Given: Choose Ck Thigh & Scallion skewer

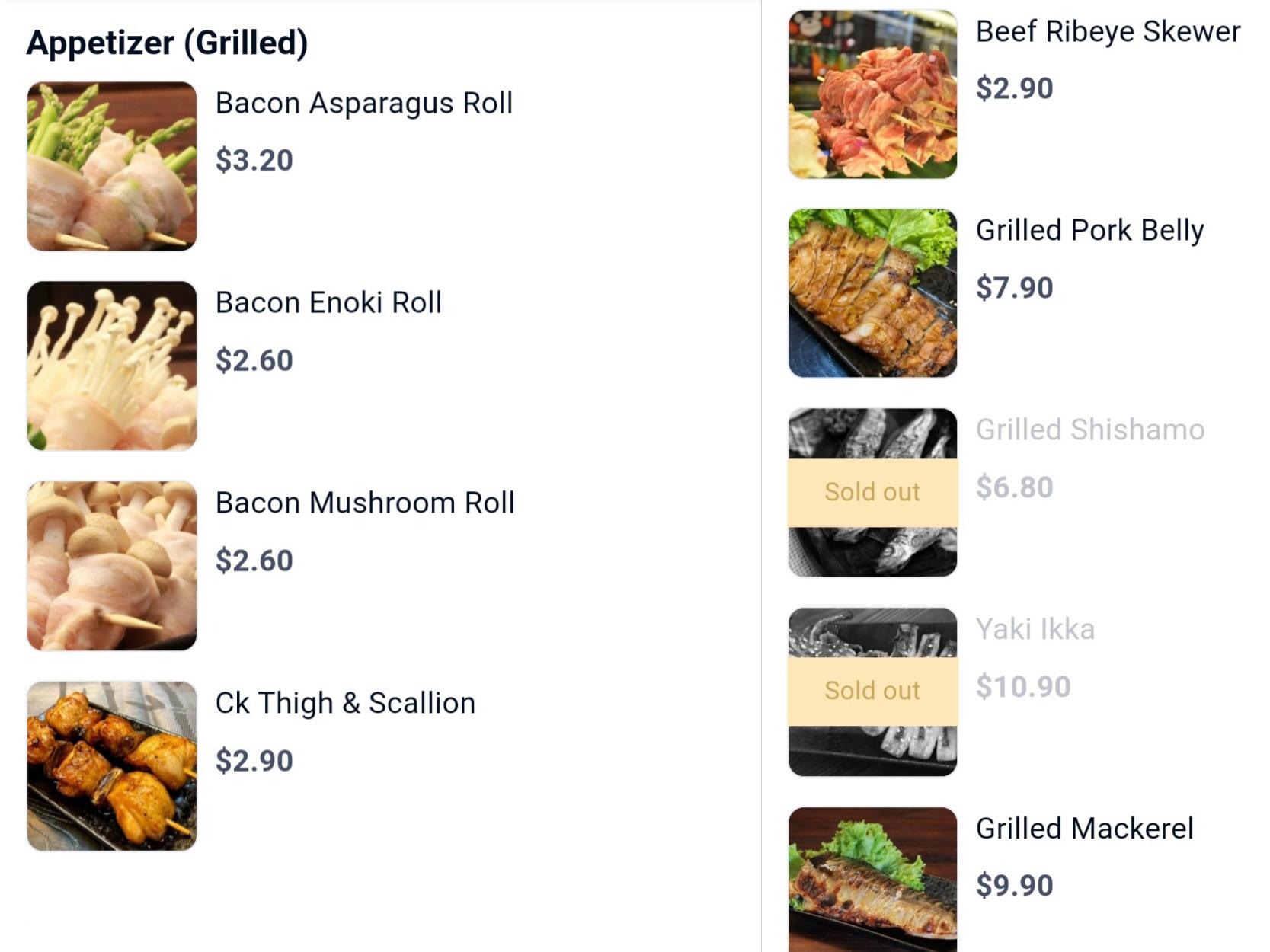Looking at the screenshot, I should [345, 703].
